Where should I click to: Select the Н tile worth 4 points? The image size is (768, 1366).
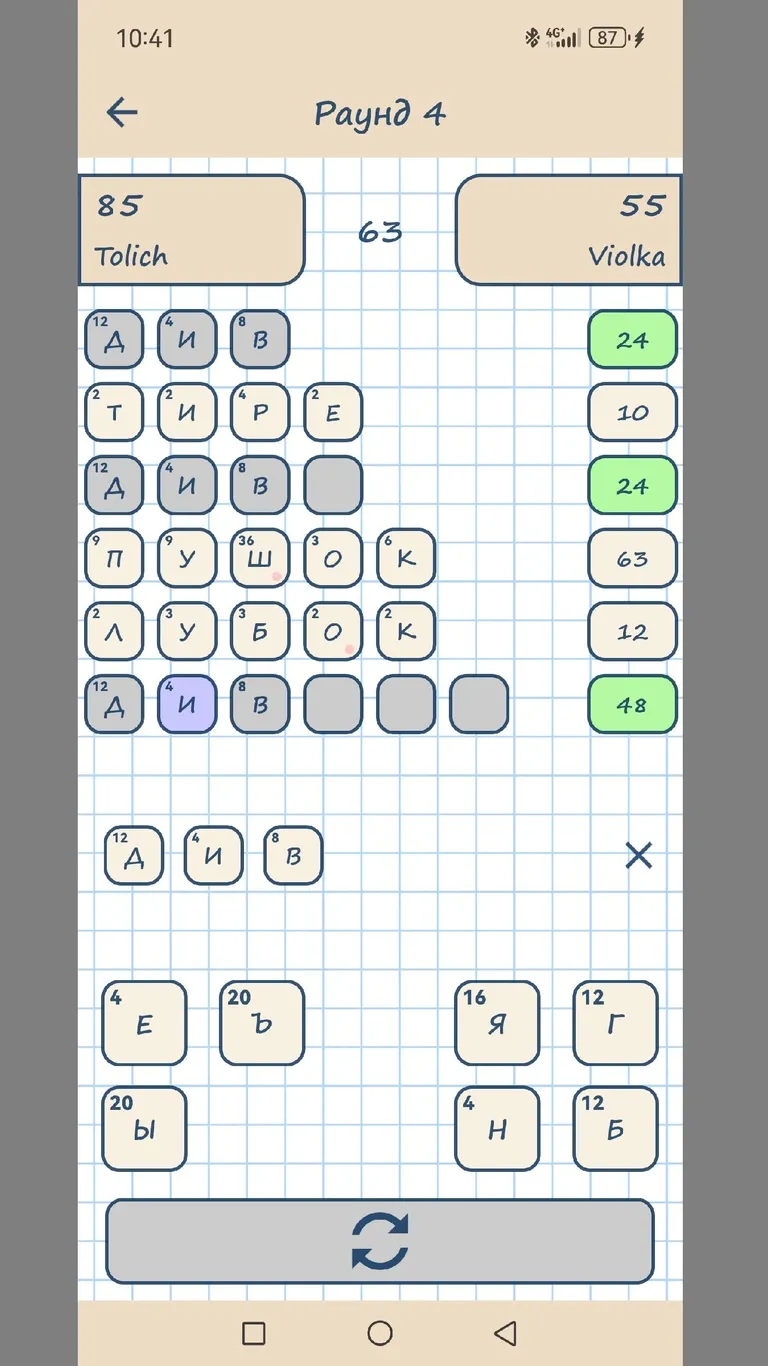pos(497,1129)
